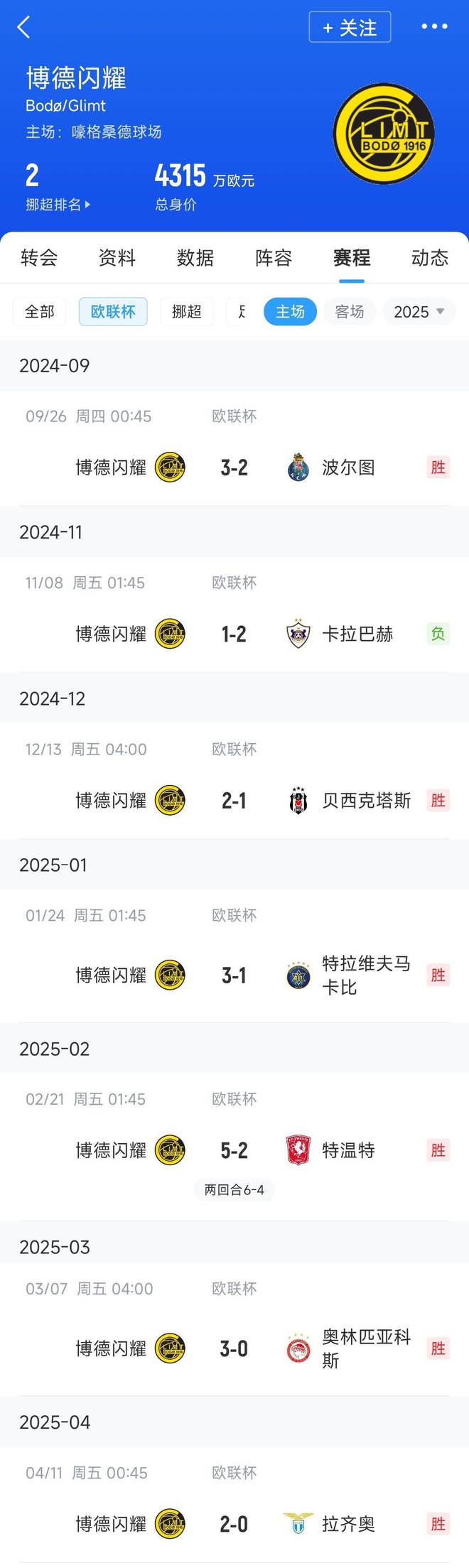Follow the team with the 关注 button
Image resolution: width=469 pixels, height=1568 pixels.
350,28
